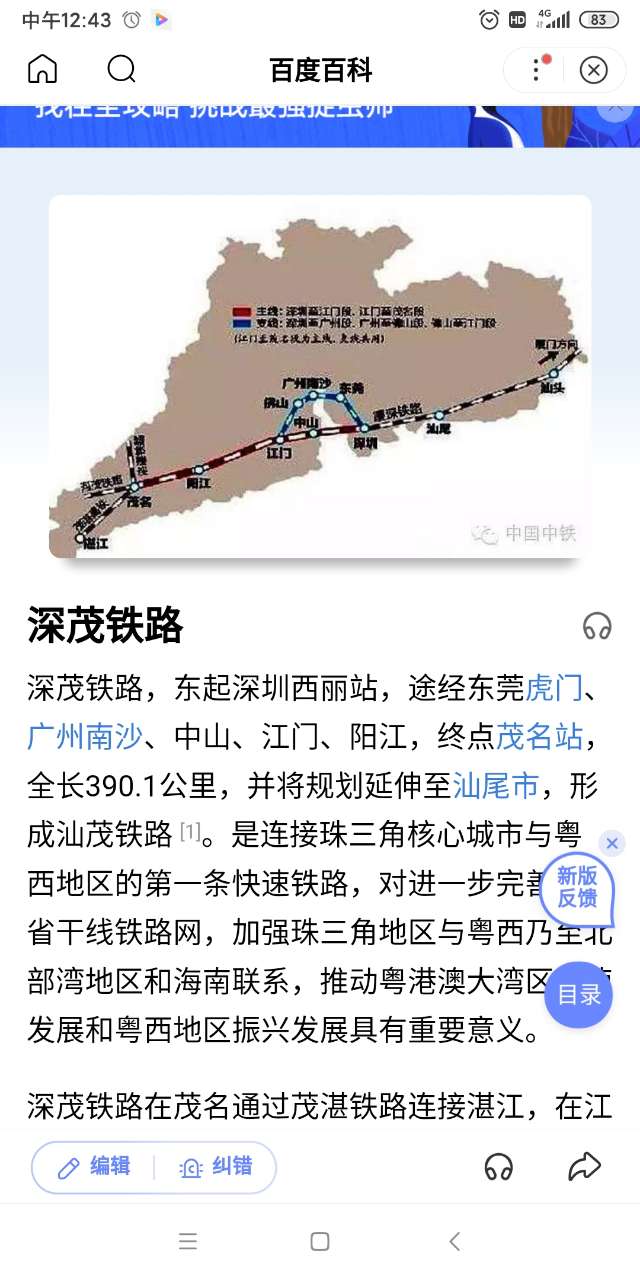Close the 新版反馈 floating bubble
This screenshot has height=1280, width=640.
[x=612, y=843]
